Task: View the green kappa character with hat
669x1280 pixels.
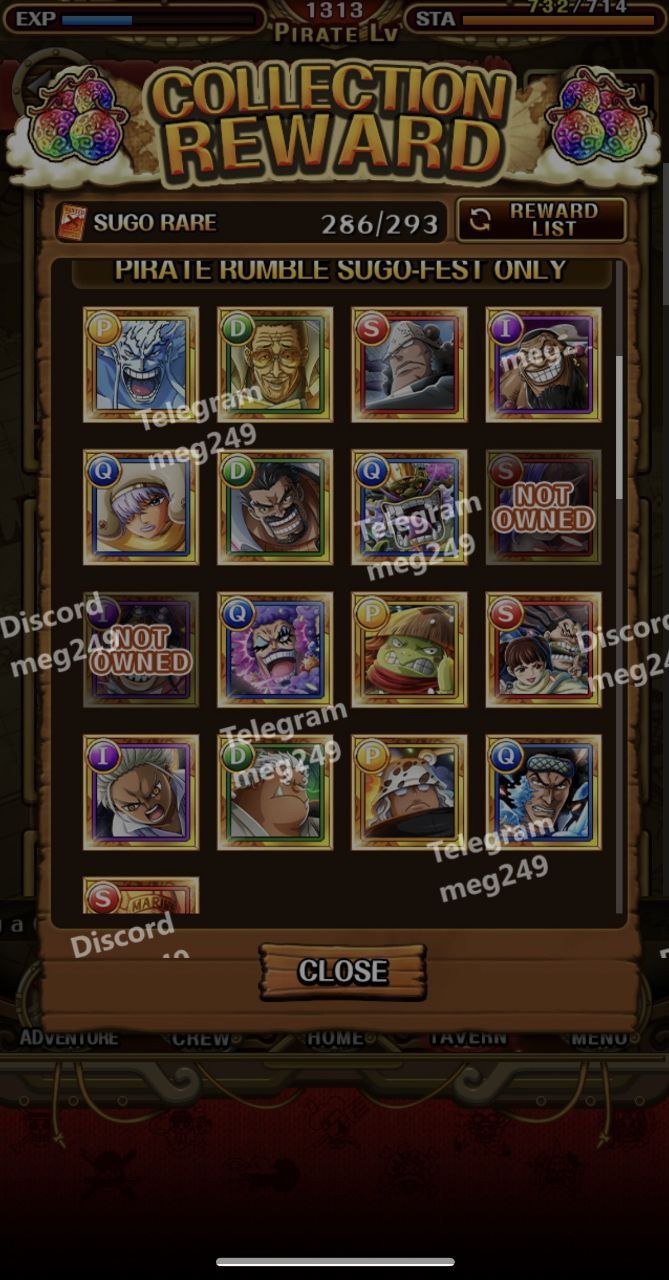Action: [x=409, y=649]
